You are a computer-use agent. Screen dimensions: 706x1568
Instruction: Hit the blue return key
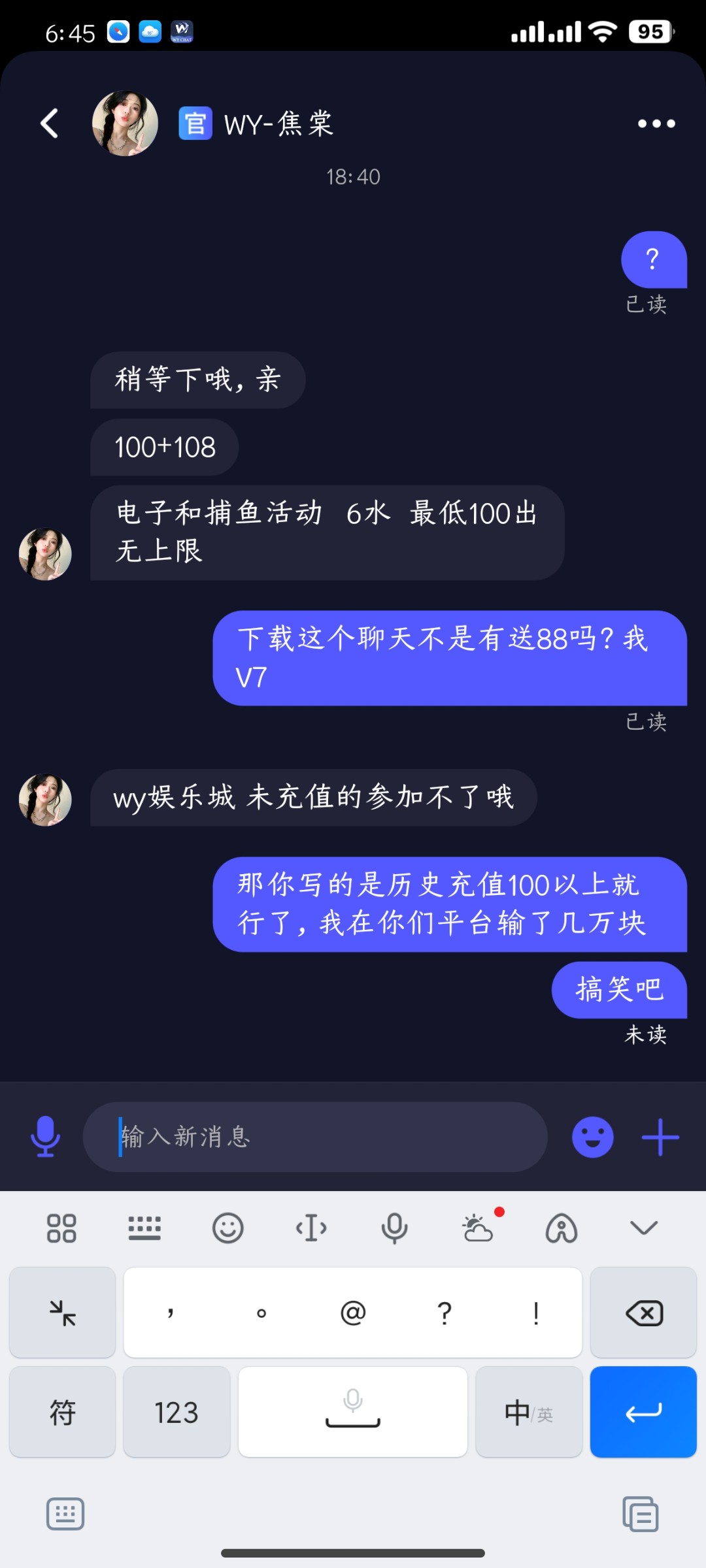(644, 1413)
